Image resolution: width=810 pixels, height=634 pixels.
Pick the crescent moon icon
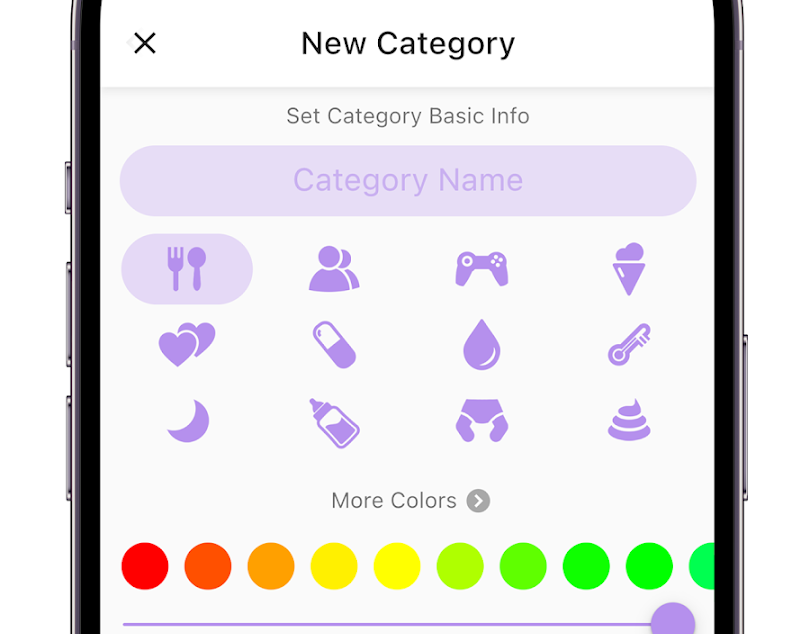coord(188,421)
